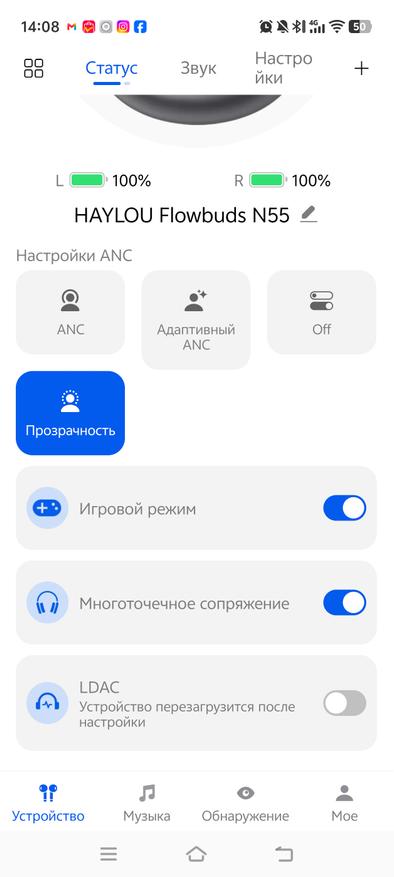Image resolution: width=394 pixels, height=877 pixels.
Task: Switch to the Звук tab
Action: point(198,68)
